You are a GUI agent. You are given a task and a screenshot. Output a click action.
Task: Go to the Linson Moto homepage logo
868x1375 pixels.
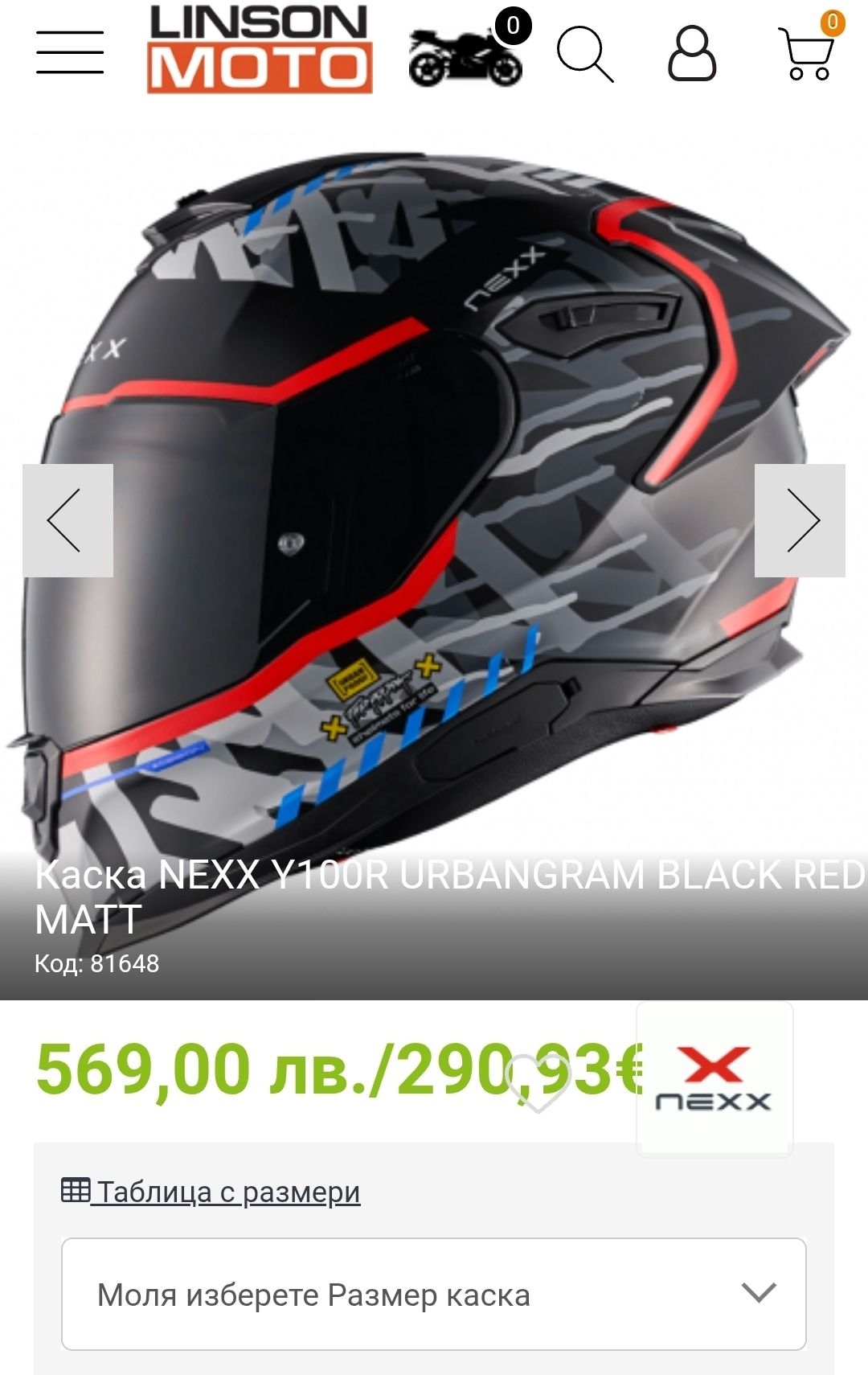[259, 50]
